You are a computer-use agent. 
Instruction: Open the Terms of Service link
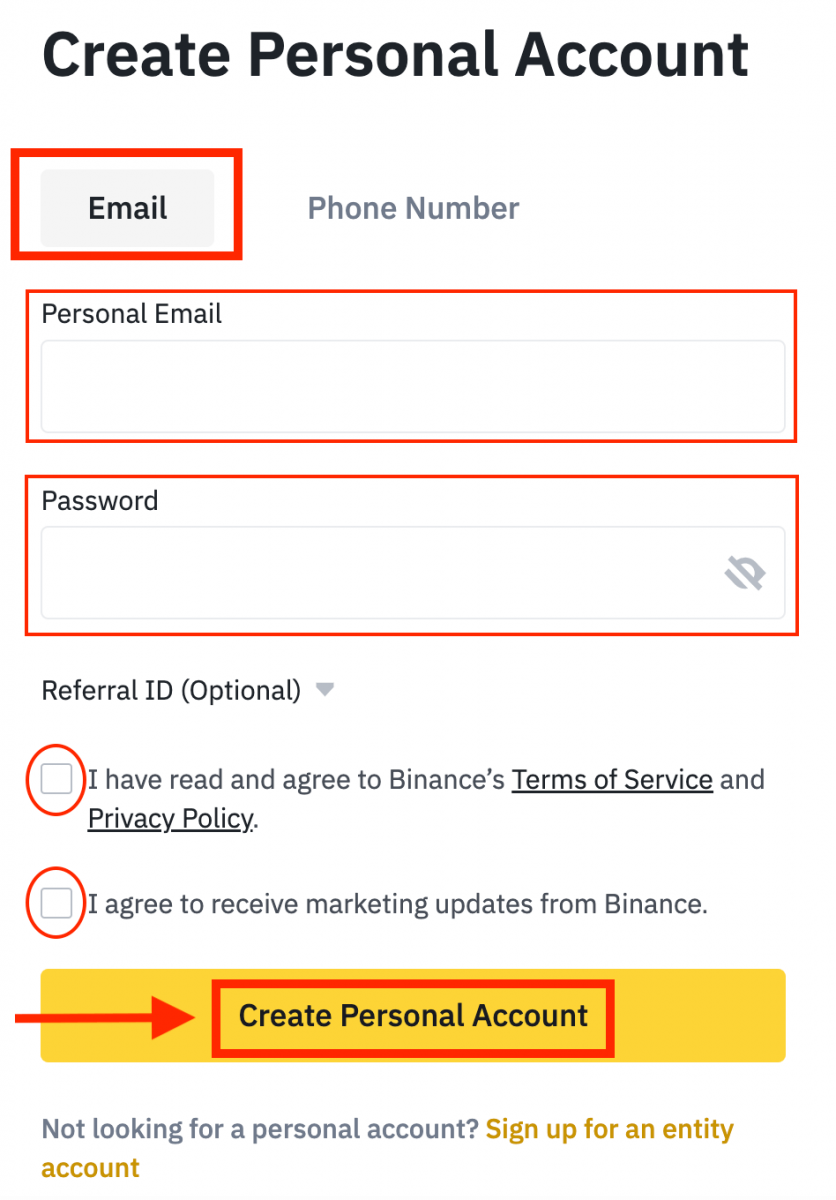pyautogui.click(x=612, y=779)
